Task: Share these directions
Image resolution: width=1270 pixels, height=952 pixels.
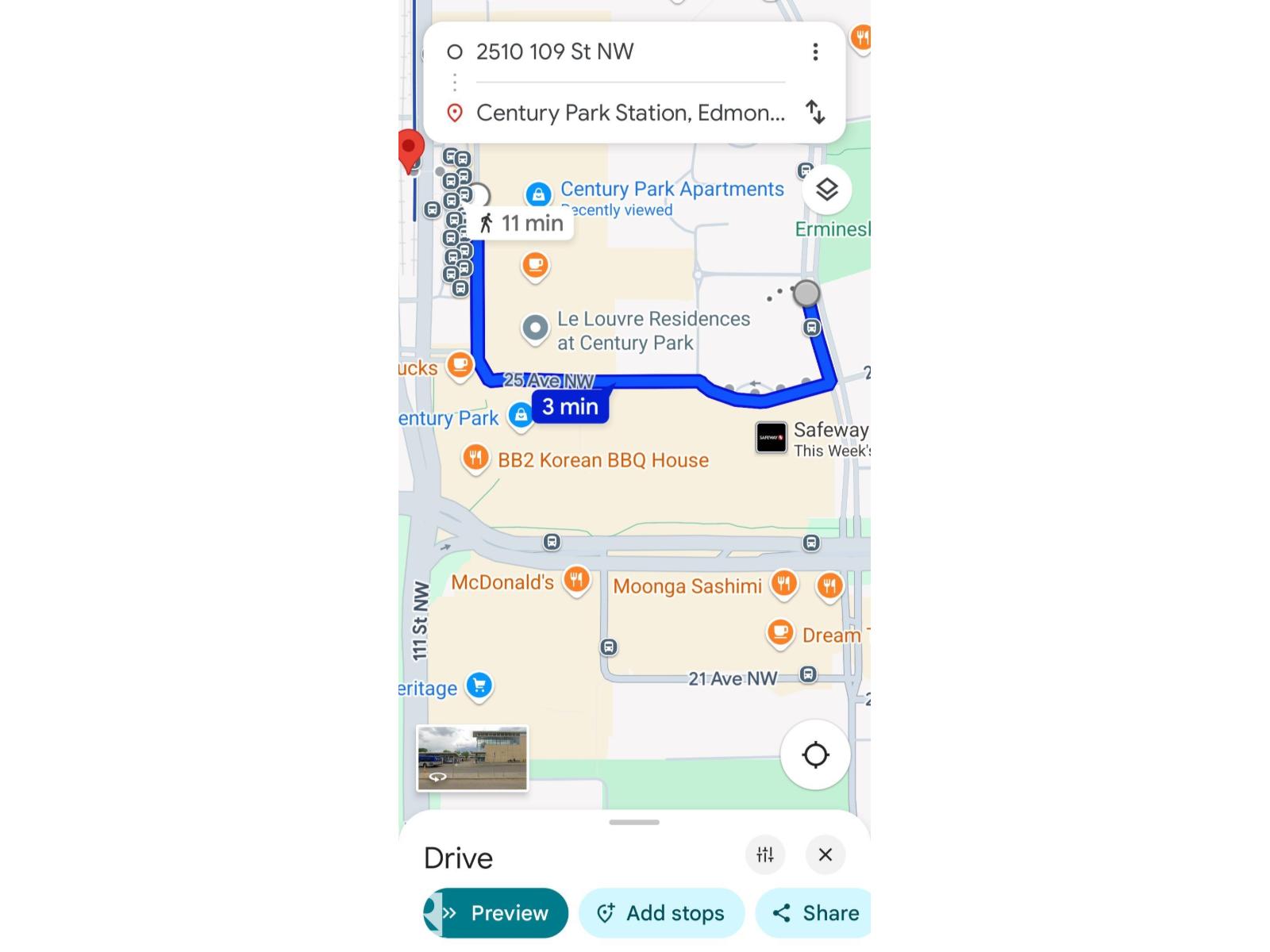Action: pyautogui.click(x=816, y=913)
